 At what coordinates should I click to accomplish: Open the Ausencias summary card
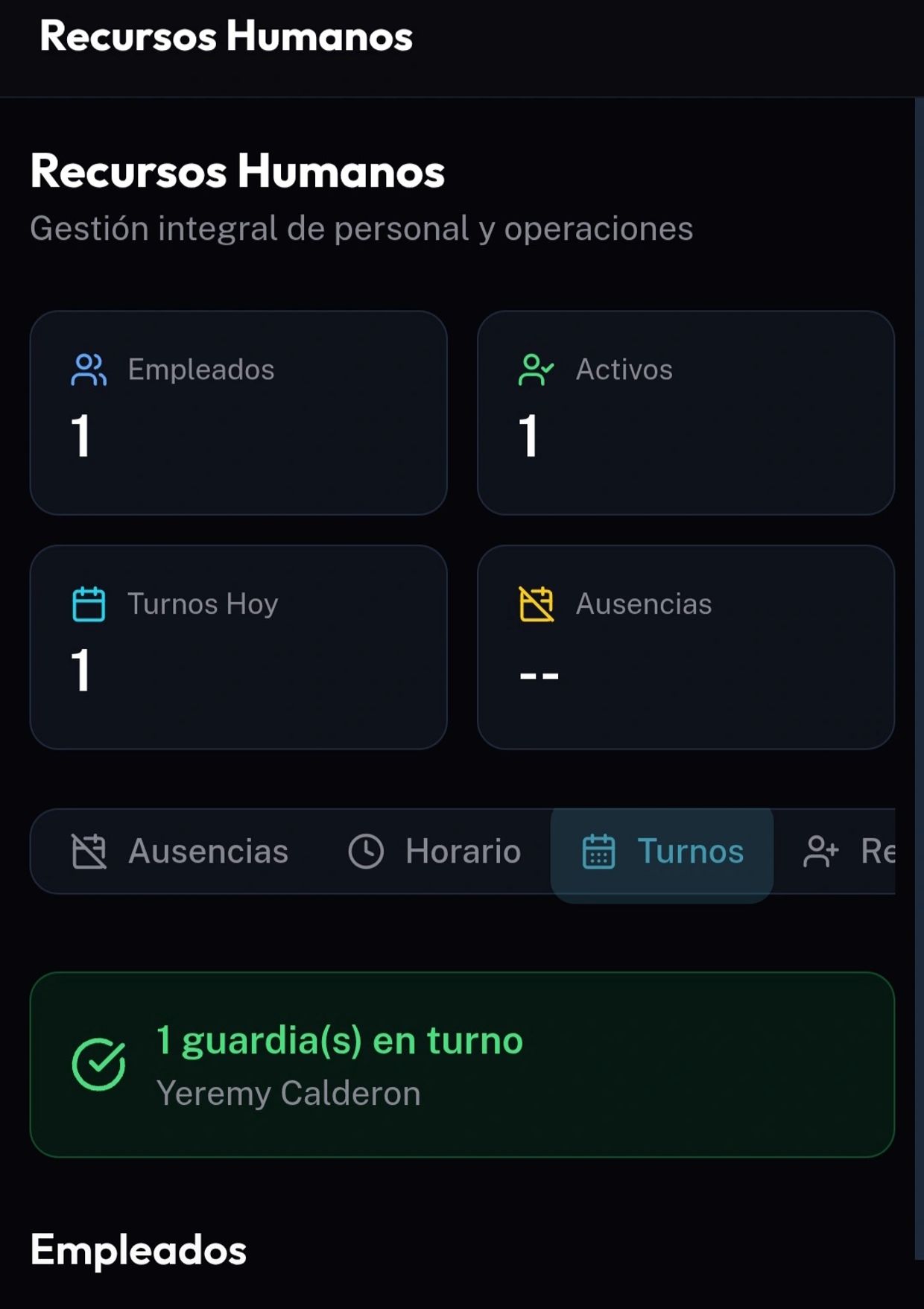[x=686, y=647]
